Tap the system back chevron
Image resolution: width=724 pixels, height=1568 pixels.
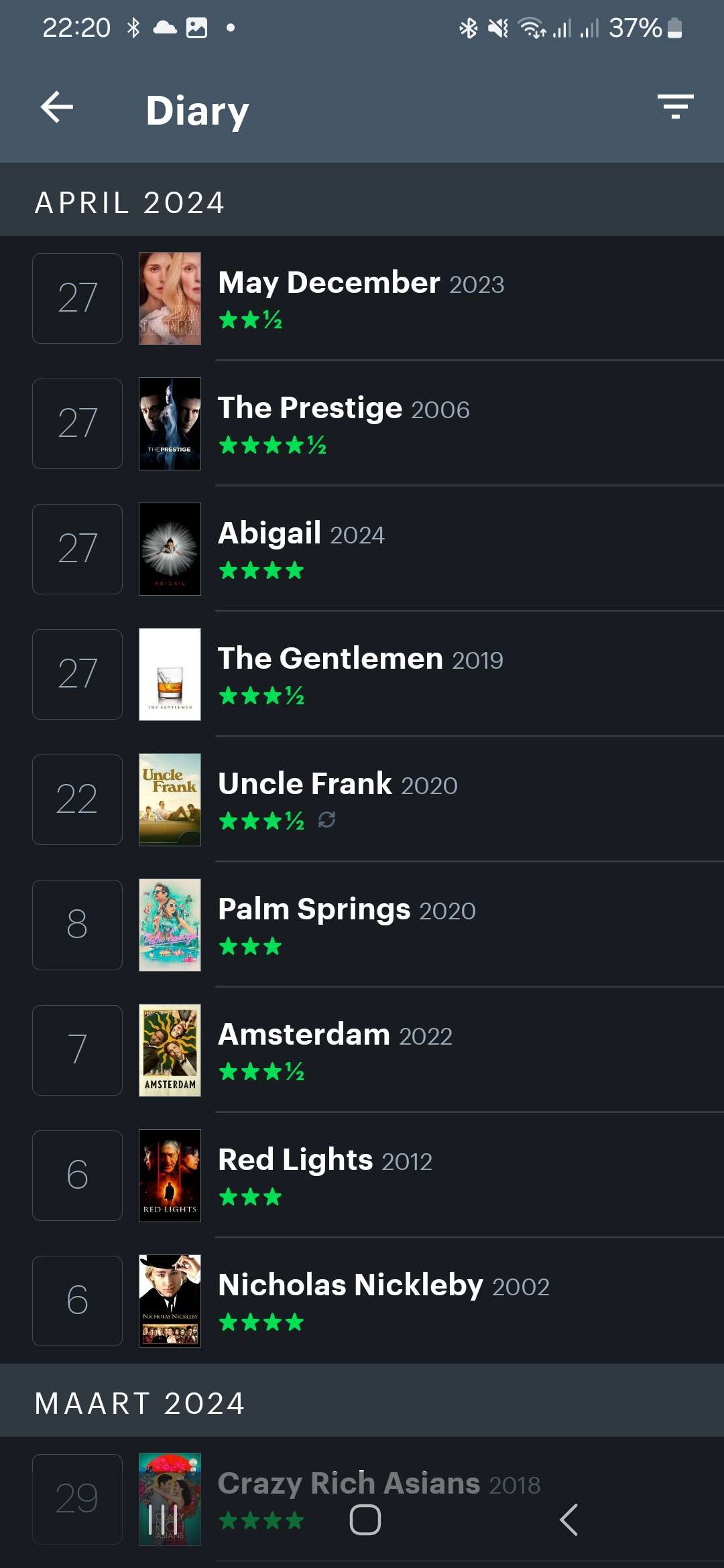pyautogui.click(x=568, y=1520)
